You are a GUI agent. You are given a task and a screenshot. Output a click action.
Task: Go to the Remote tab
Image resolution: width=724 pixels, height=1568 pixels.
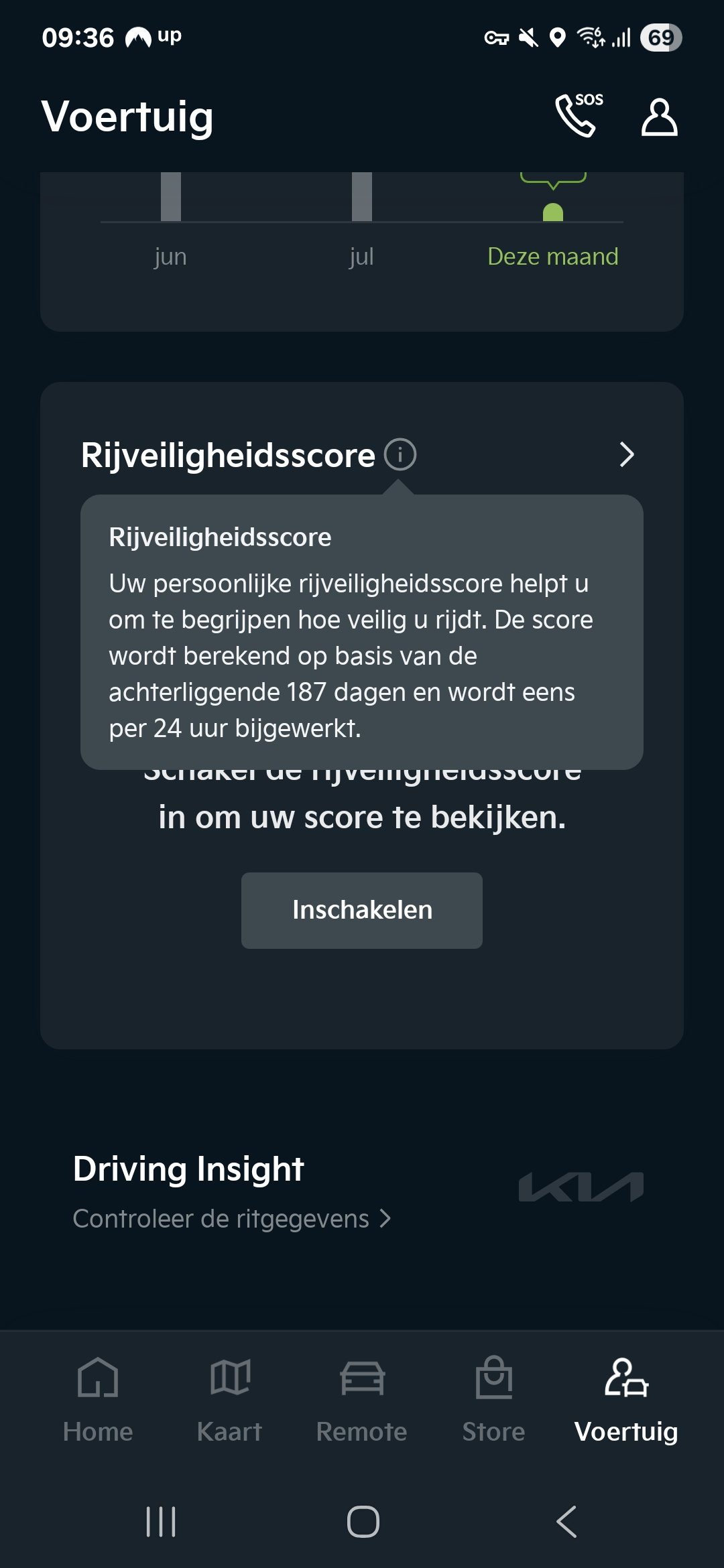(362, 1398)
